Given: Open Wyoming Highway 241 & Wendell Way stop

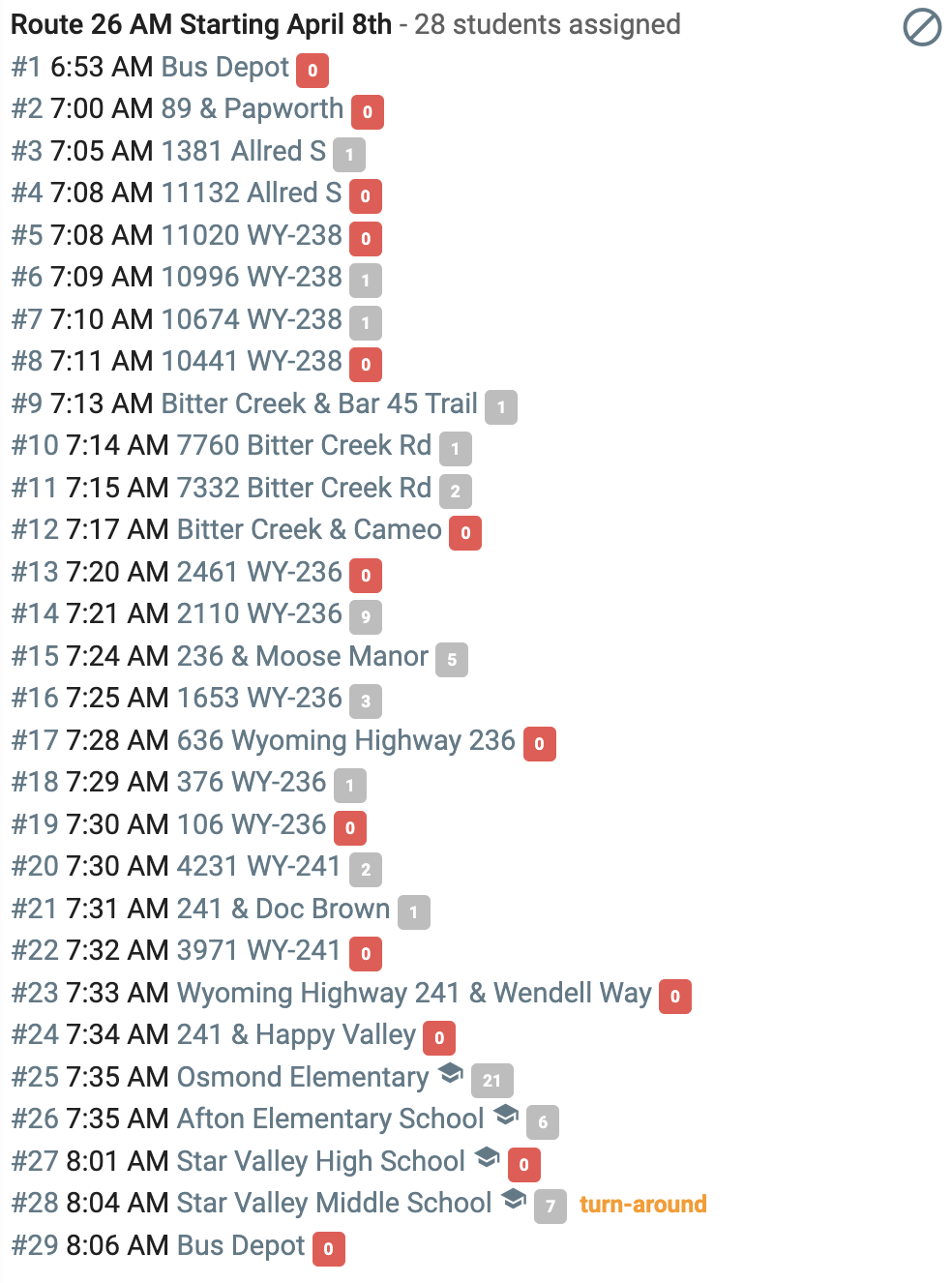Looking at the screenshot, I should [x=414, y=993].
